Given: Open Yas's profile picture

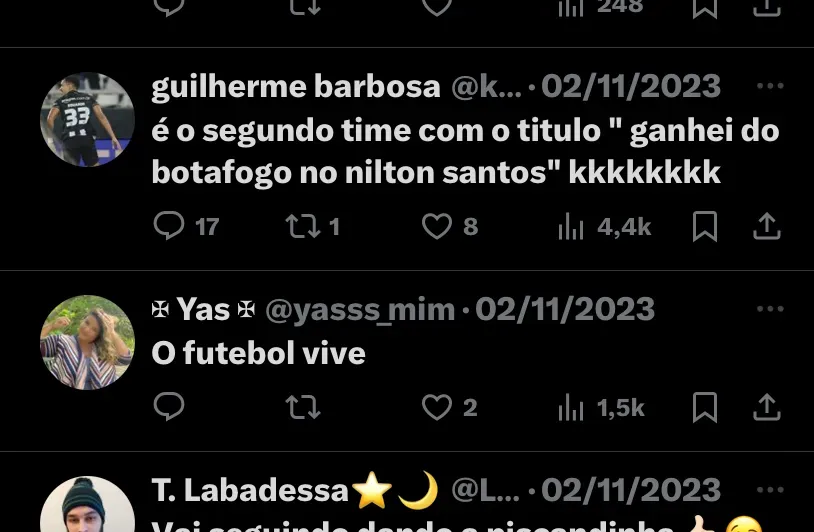Looking at the screenshot, I should [x=87, y=342].
